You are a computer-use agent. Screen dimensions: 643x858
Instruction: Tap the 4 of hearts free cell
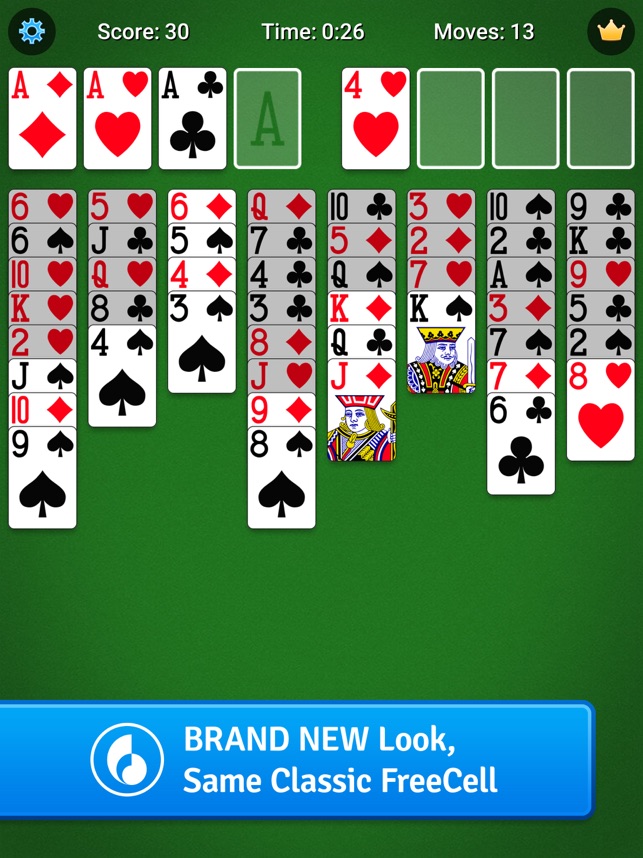click(x=376, y=119)
